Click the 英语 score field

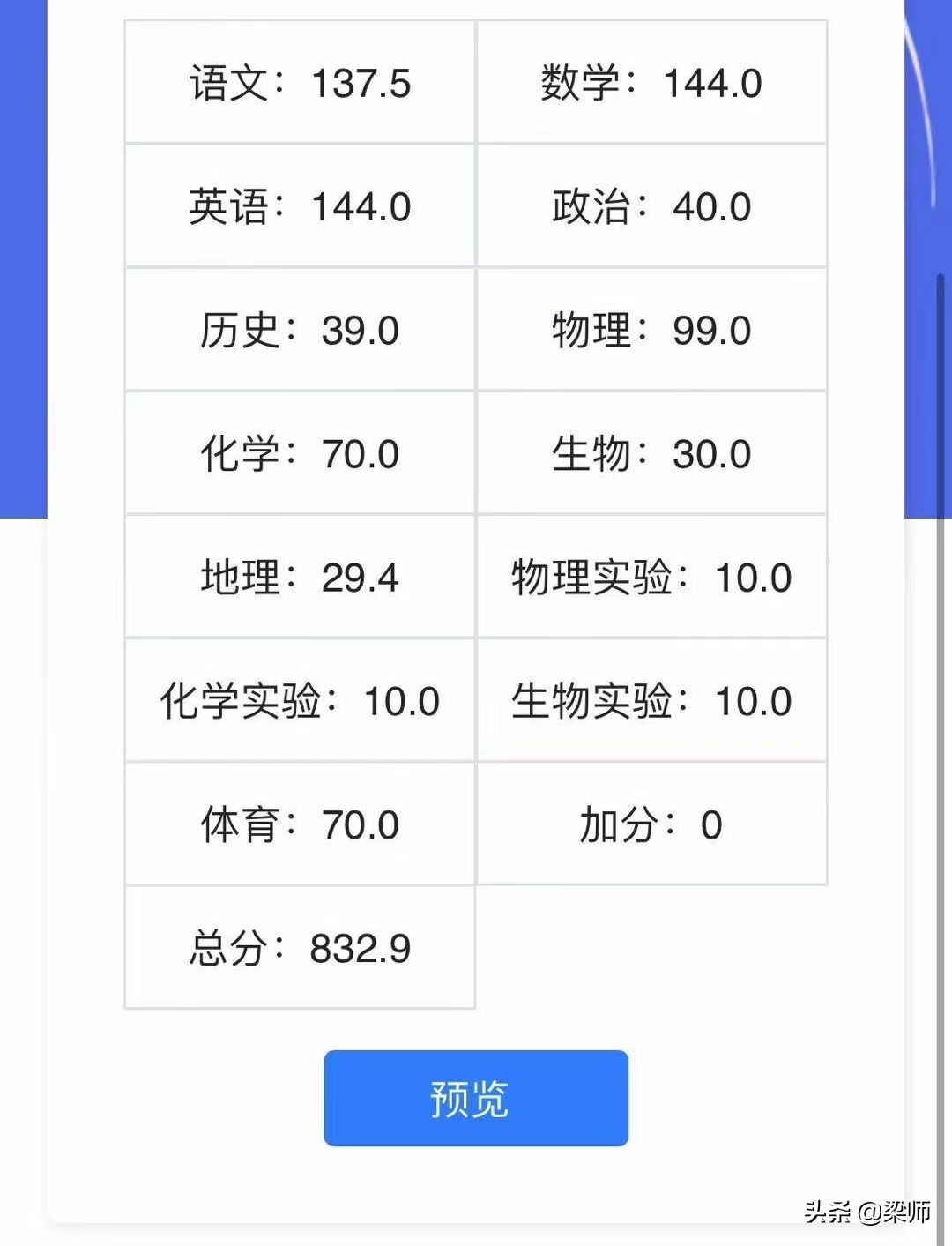coord(300,208)
